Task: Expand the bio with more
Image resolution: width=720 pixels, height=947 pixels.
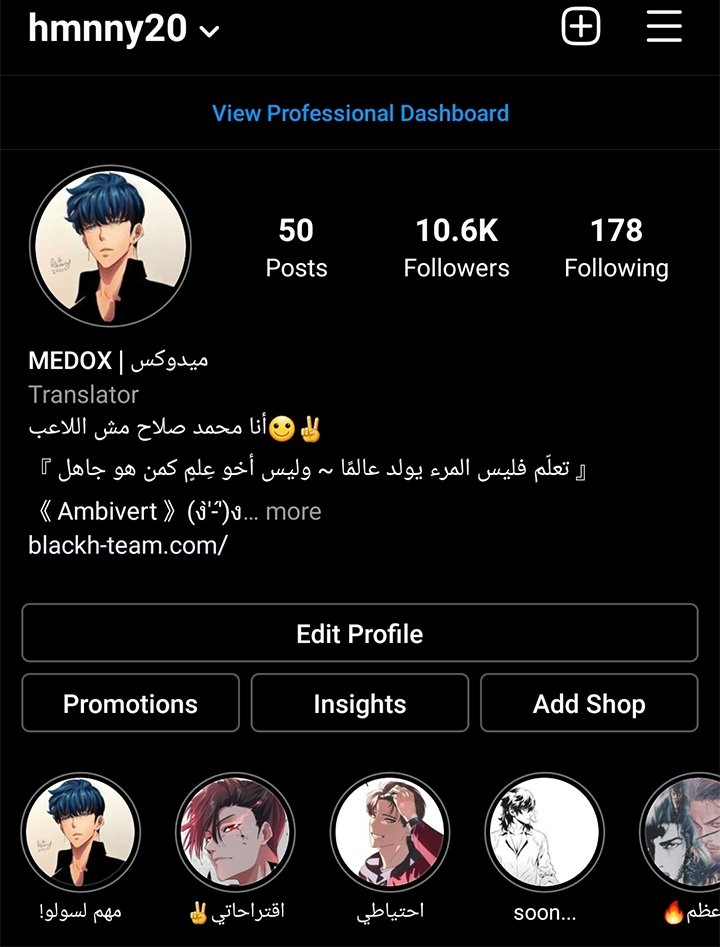Action: (293, 512)
